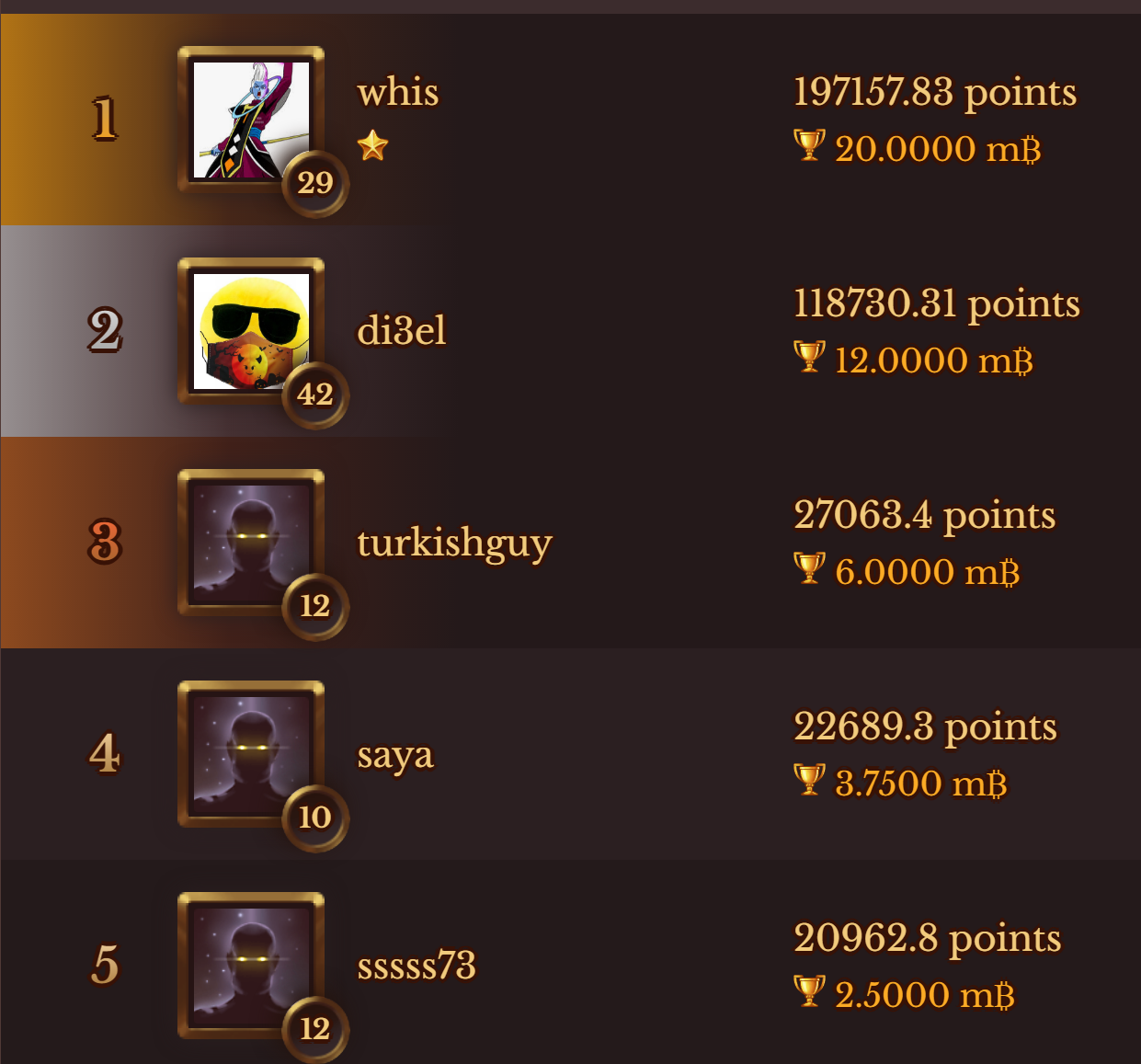1141x1064 pixels.
Task: Open turkishguy's profile row
Action: tap(453, 543)
